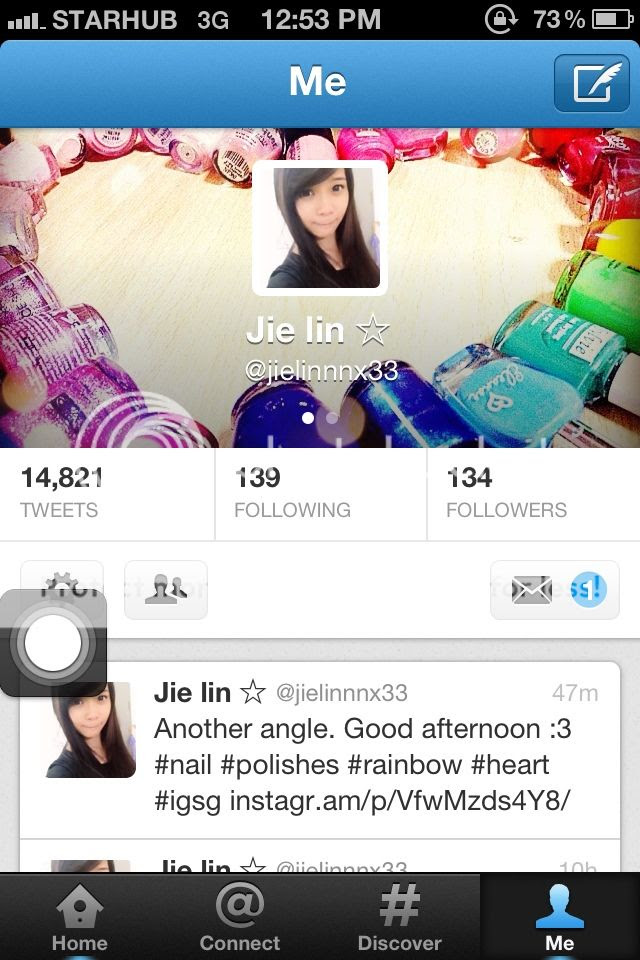Viewport: 640px width, 960px height.
Task: Switch to the Discover tab
Action: [x=399, y=918]
